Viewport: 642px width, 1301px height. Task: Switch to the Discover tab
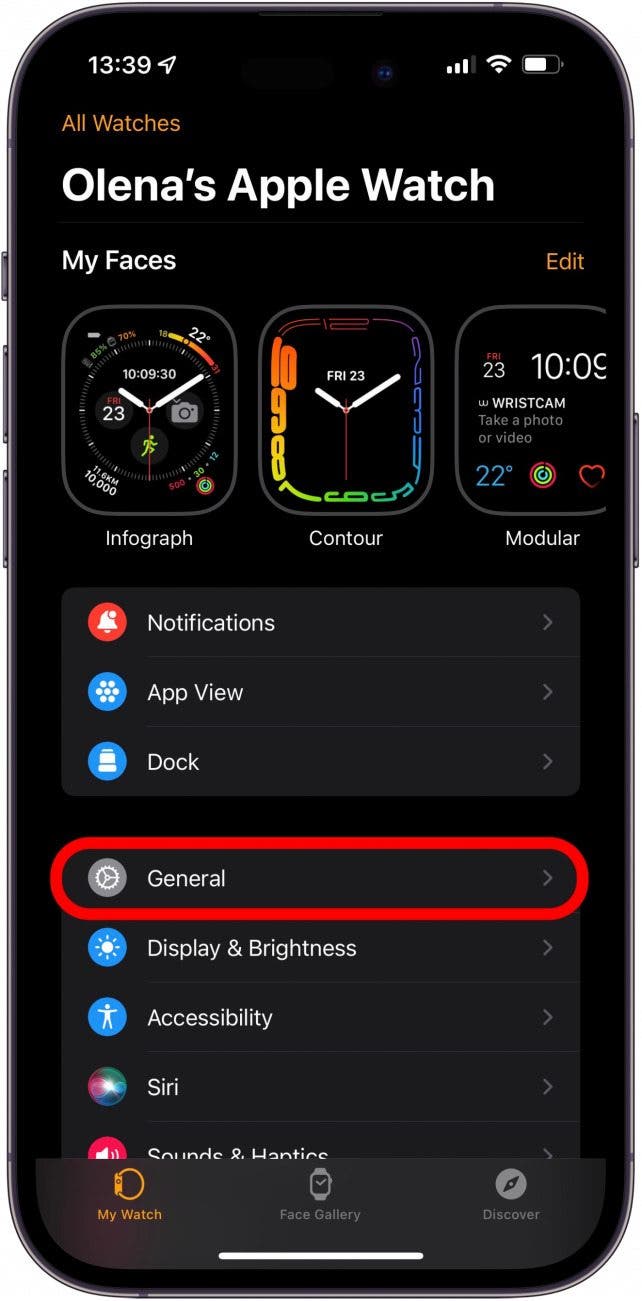511,1195
